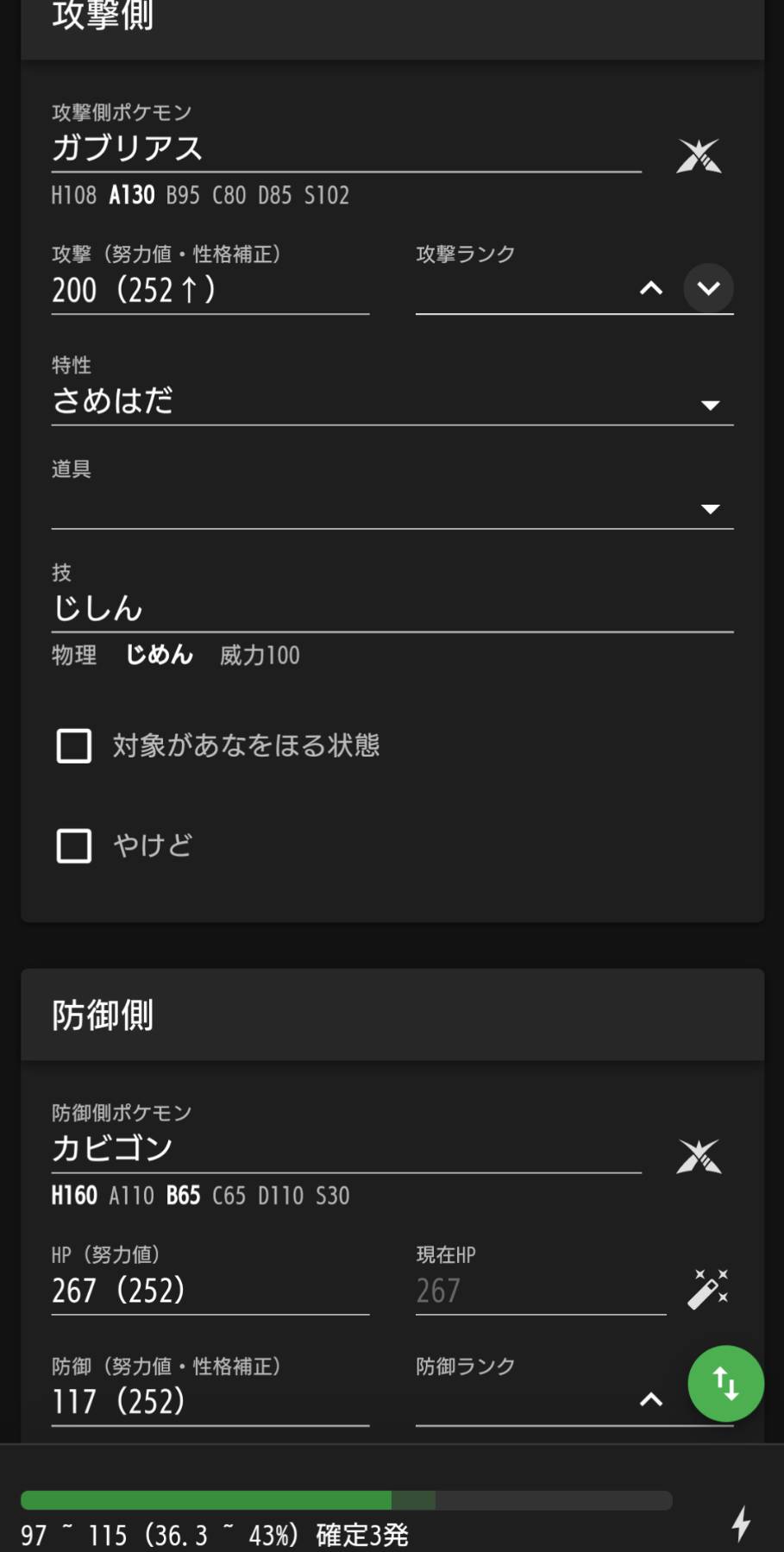Tap the magic wand icon beside 現在HP
The height and width of the screenshot is (1552, 784).
tap(708, 1290)
